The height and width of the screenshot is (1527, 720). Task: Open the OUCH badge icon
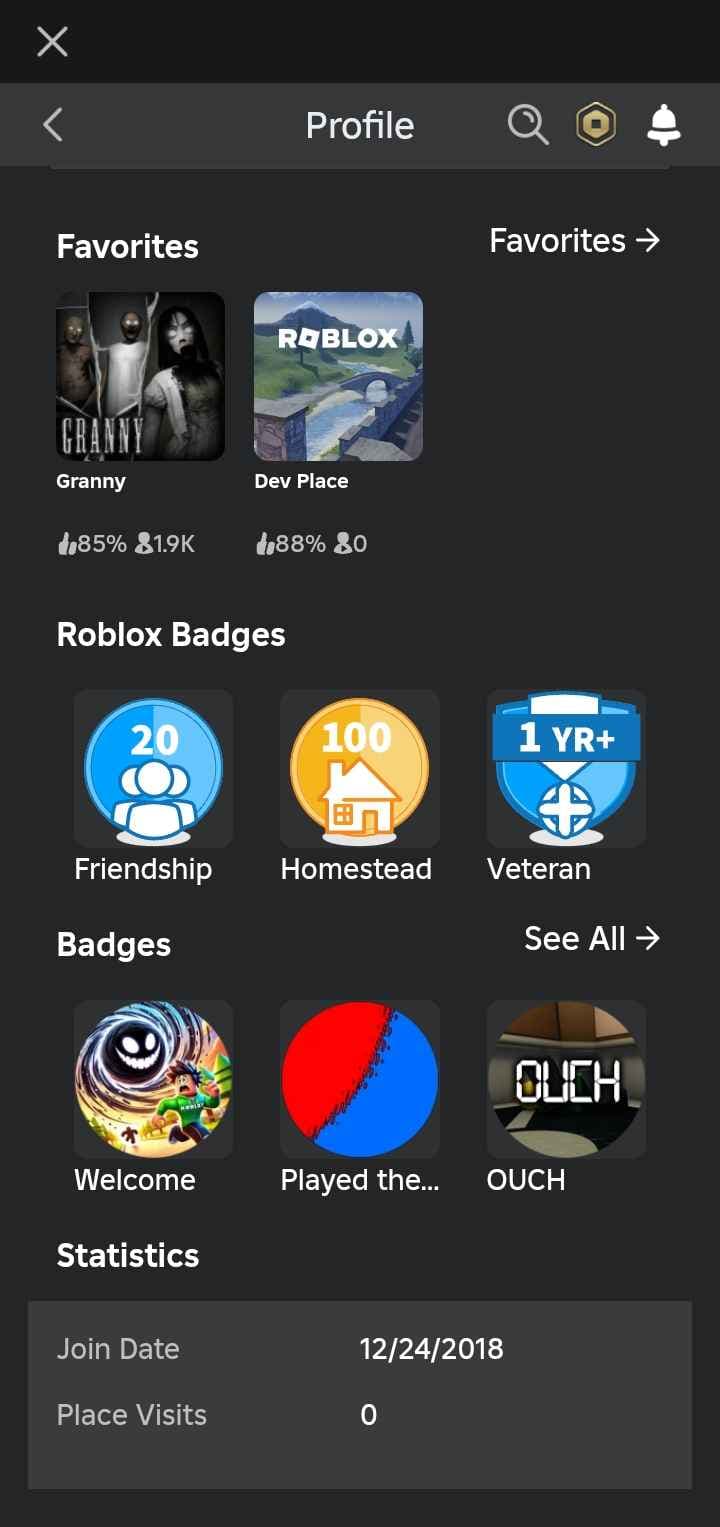(x=565, y=1079)
